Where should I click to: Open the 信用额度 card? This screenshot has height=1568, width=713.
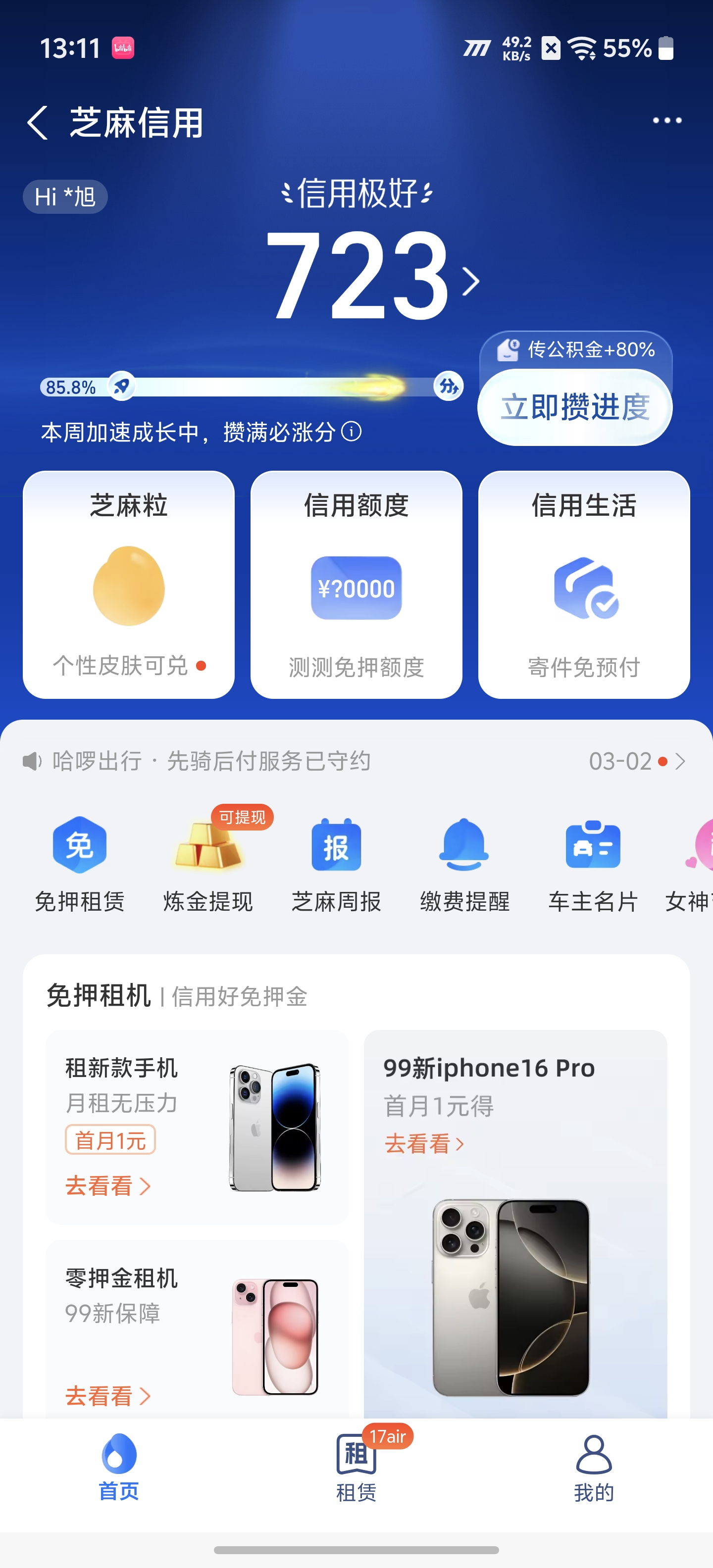click(x=356, y=584)
